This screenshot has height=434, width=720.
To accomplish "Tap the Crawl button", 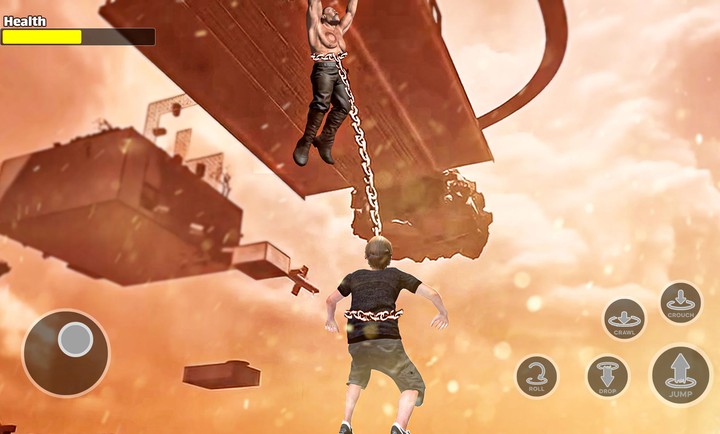I will 624,318.
